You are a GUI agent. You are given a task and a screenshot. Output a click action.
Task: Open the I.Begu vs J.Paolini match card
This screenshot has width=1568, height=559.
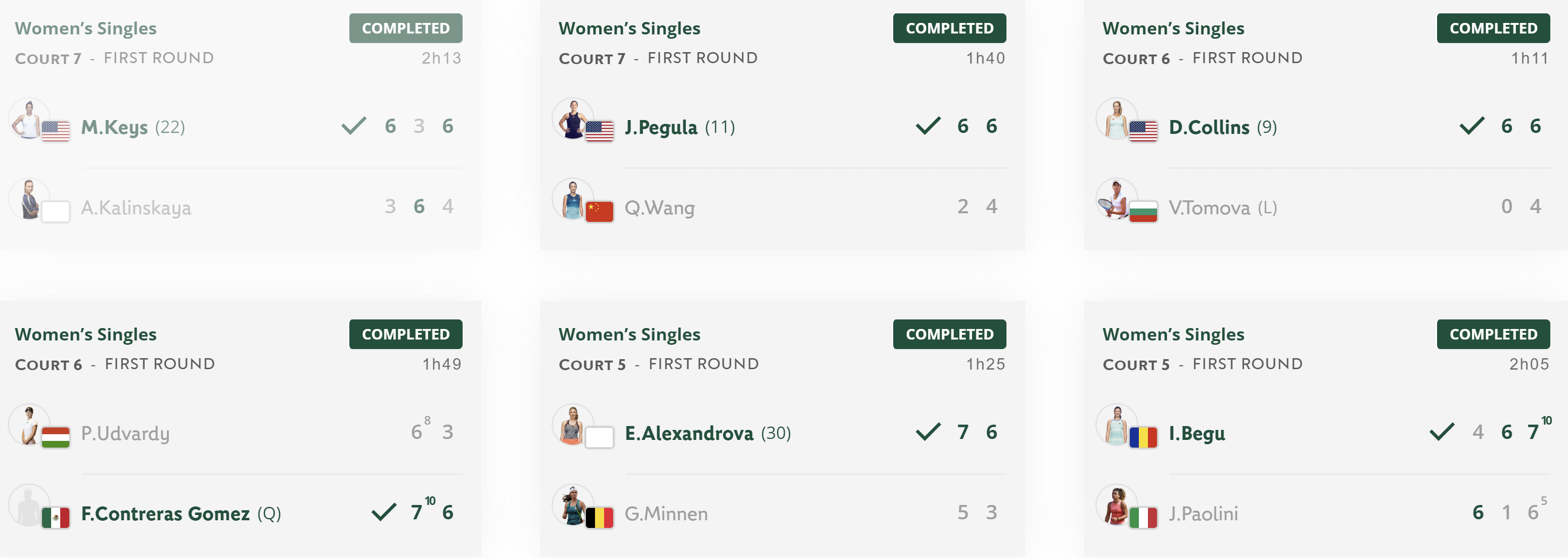(1325, 429)
